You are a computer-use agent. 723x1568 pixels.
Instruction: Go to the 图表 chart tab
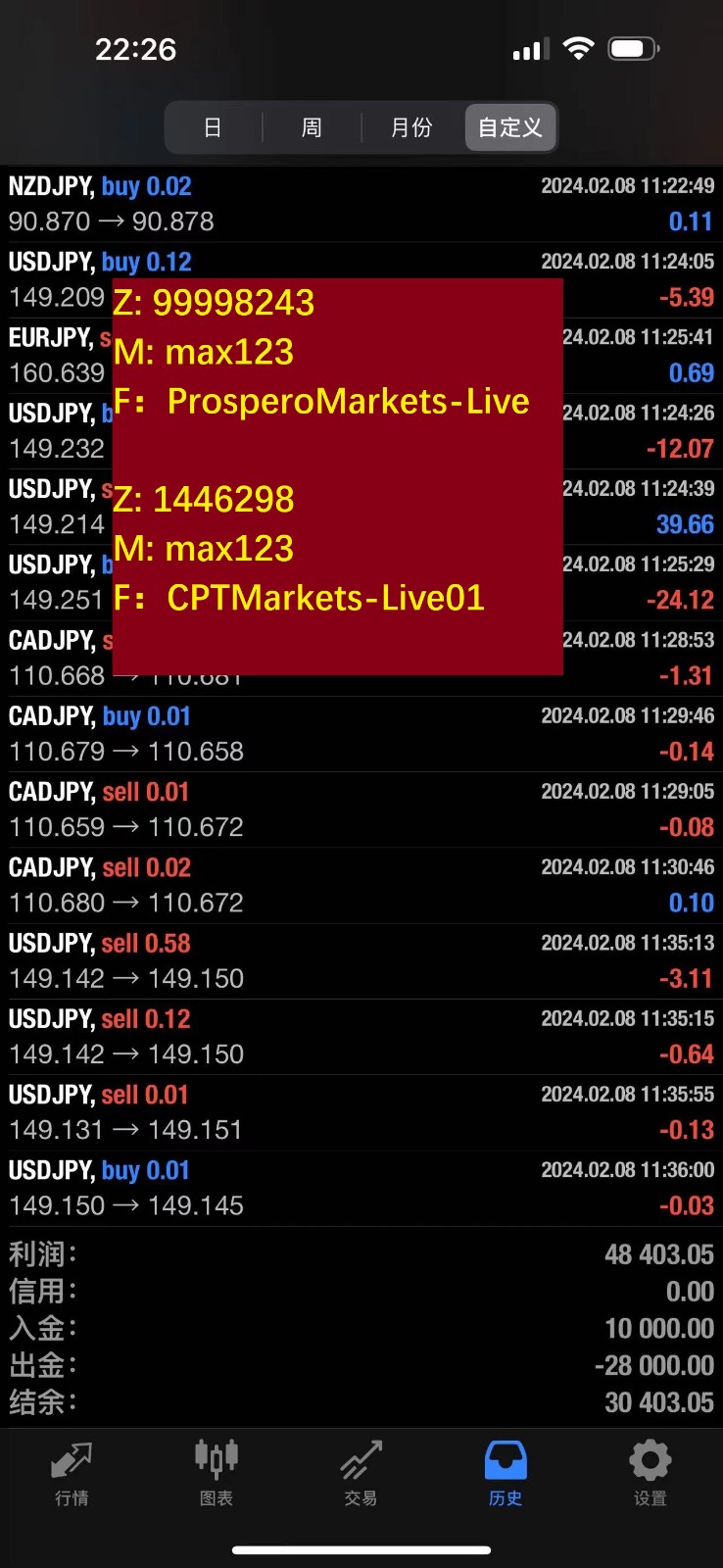(217, 1473)
